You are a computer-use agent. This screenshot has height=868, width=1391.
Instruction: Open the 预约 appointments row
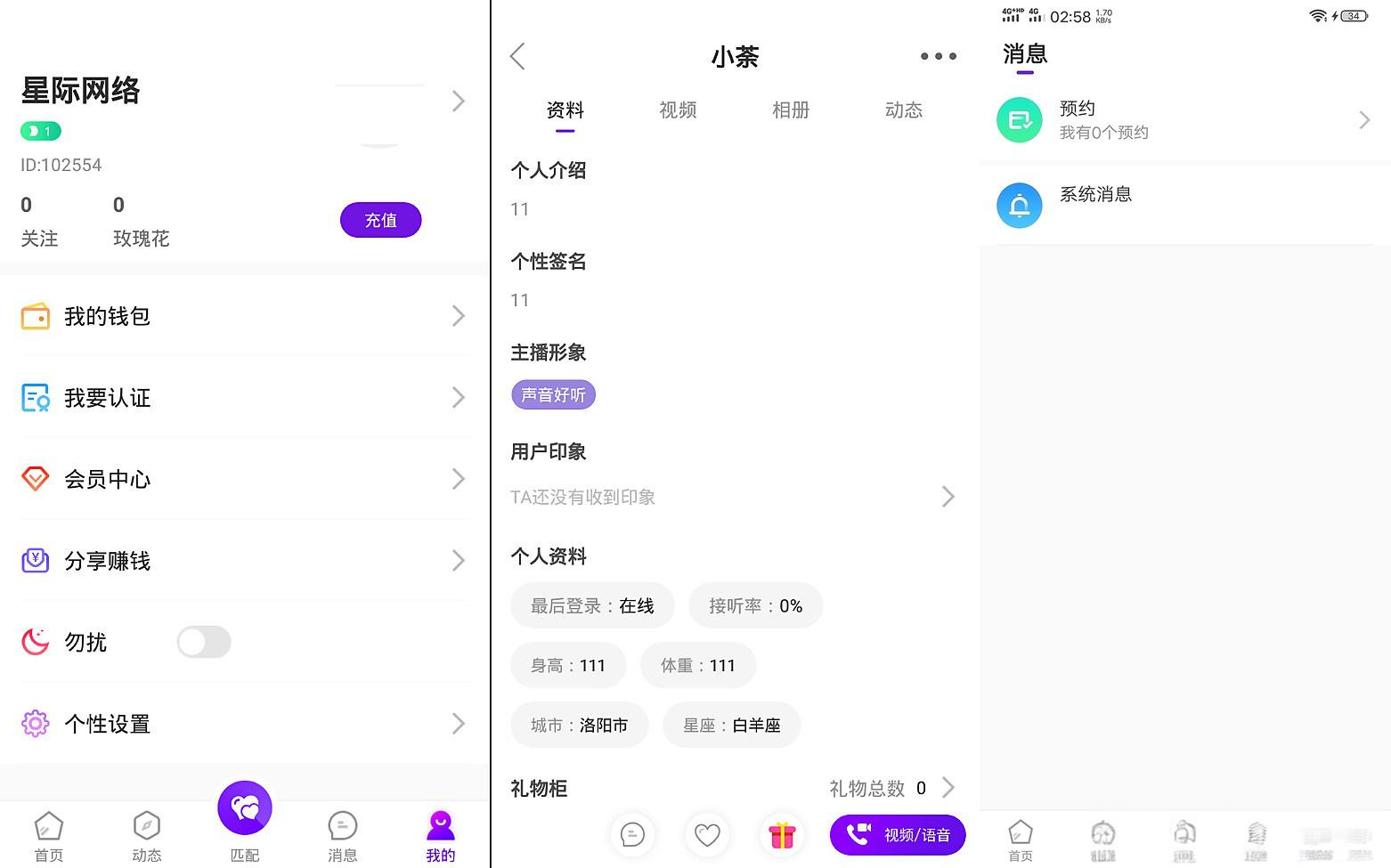[1184, 120]
